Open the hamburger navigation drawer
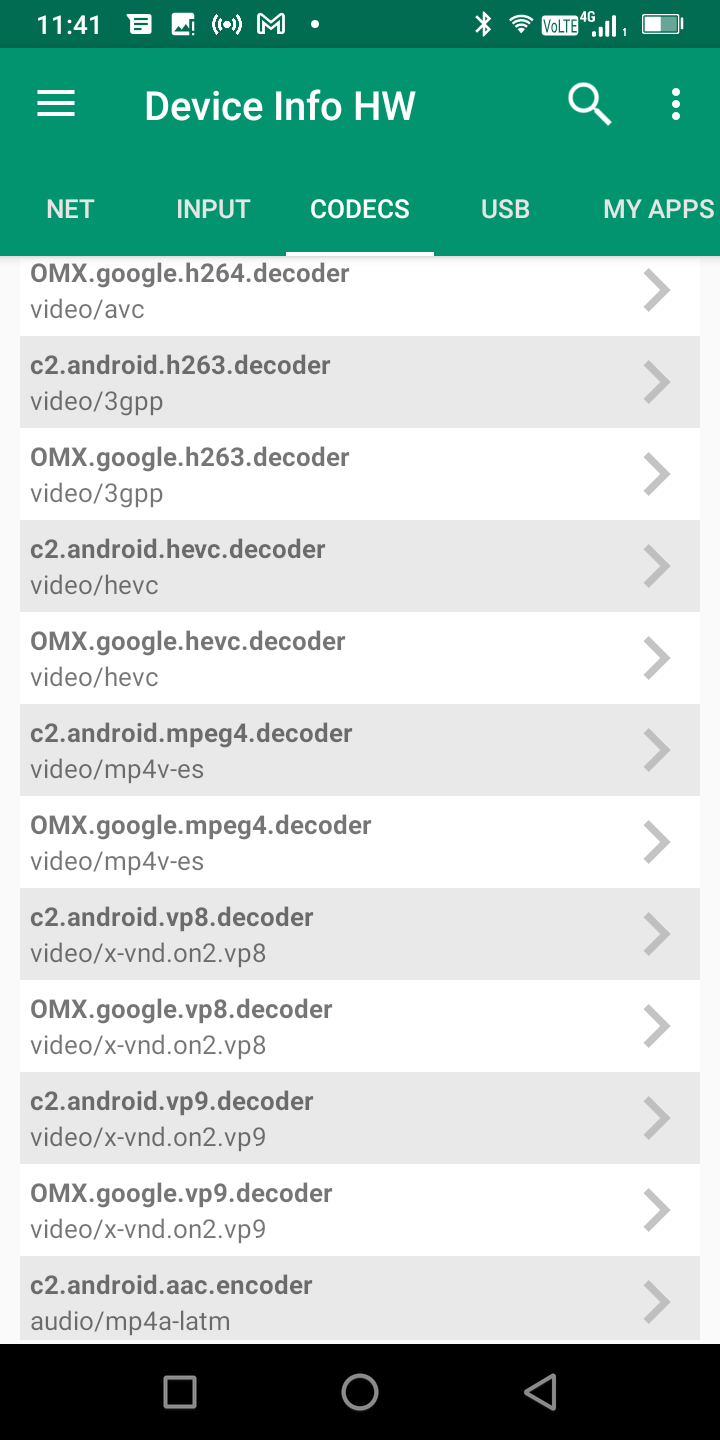 tap(56, 104)
